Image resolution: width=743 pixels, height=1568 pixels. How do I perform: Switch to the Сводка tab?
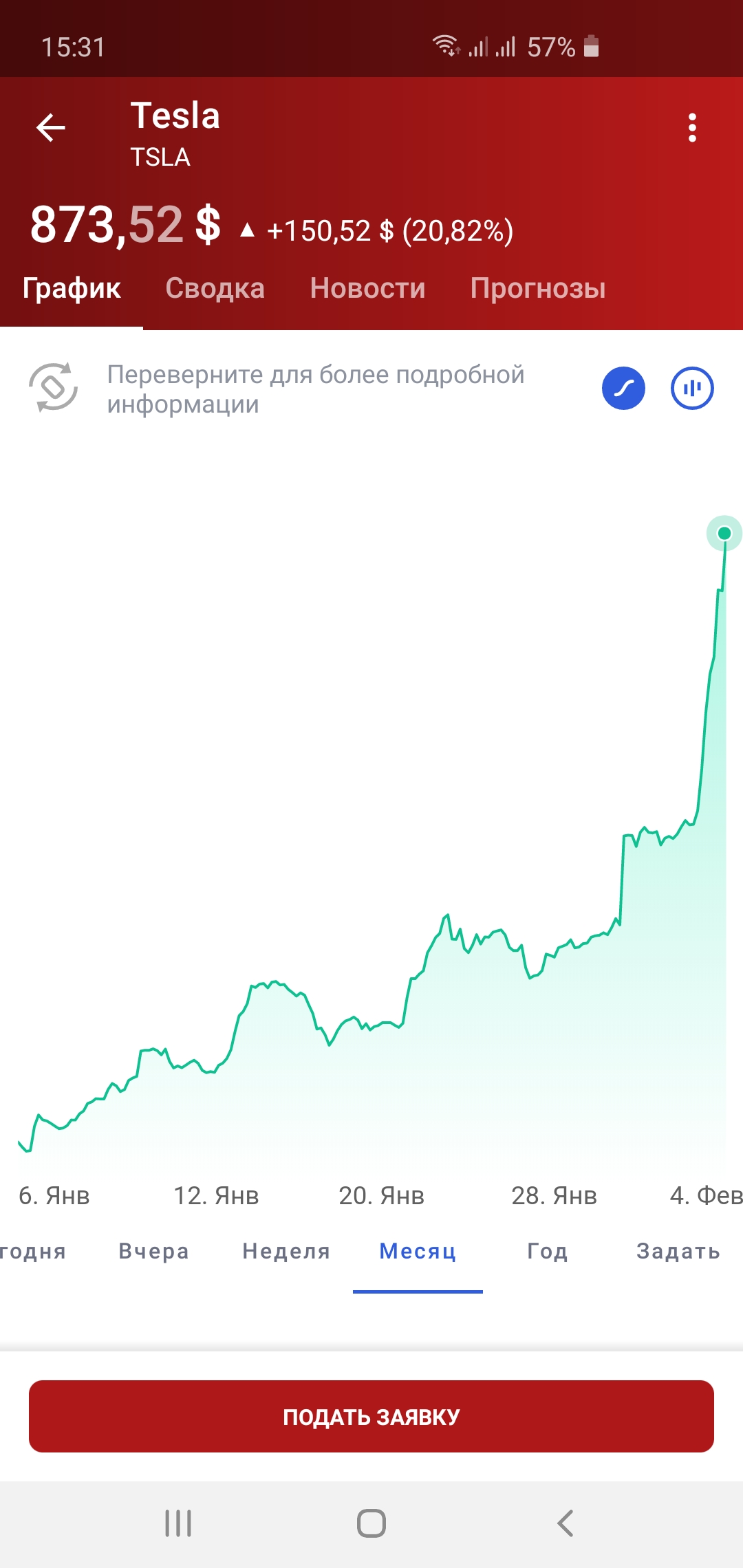215,288
